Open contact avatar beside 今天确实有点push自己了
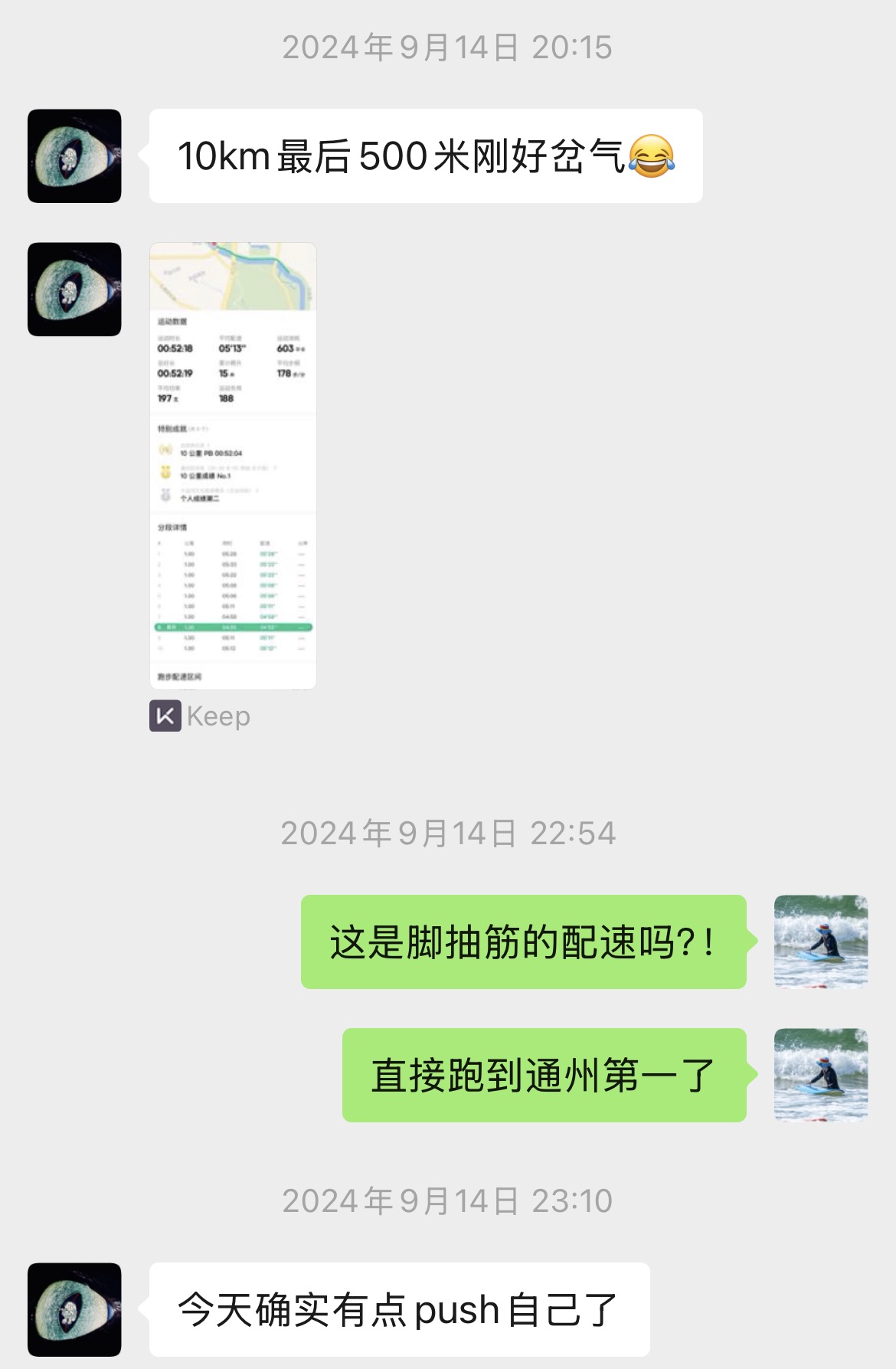 pos(74,1309)
